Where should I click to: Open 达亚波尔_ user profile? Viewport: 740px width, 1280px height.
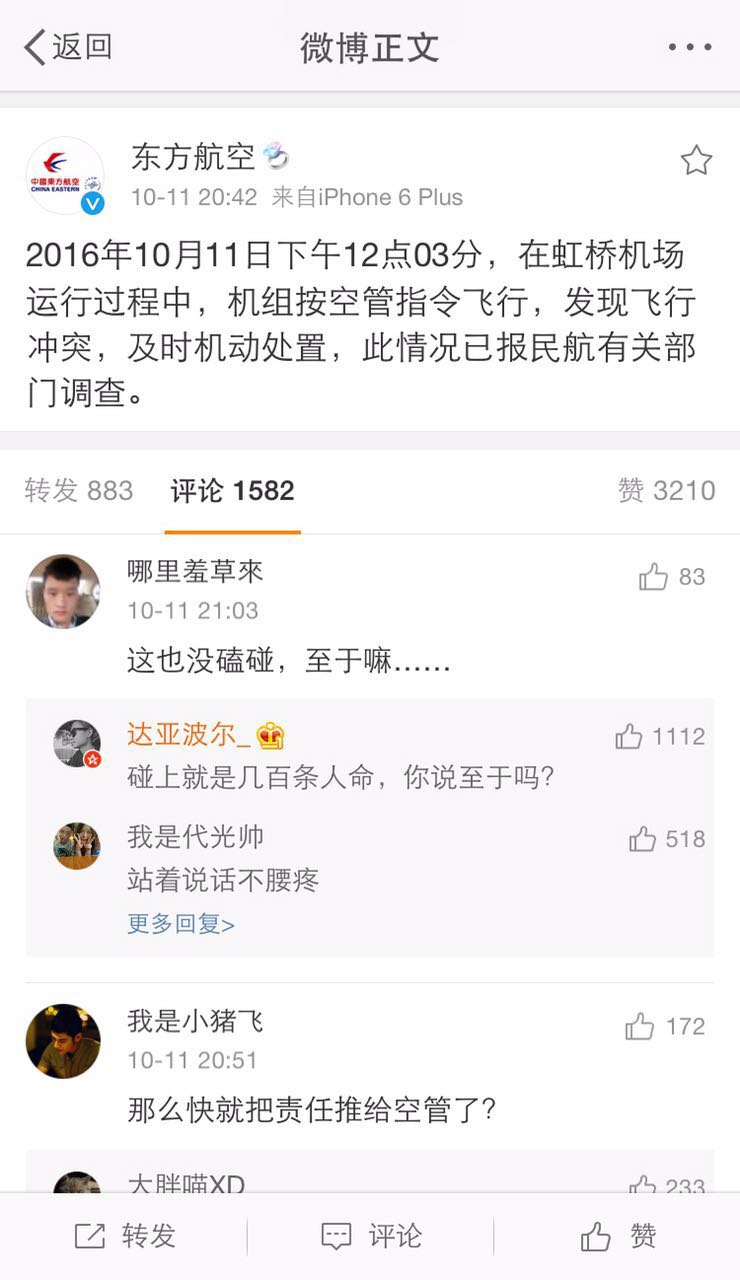click(x=189, y=735)
